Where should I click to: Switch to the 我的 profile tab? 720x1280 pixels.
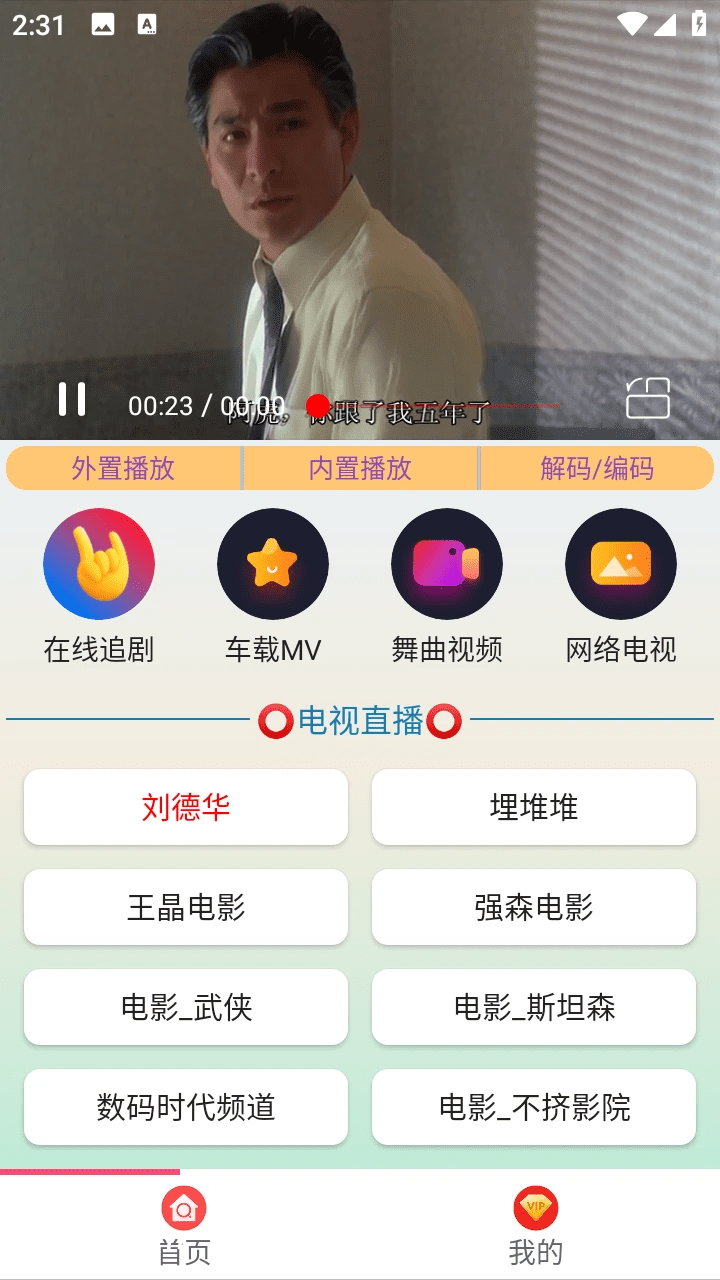(x=536, y=1226)
